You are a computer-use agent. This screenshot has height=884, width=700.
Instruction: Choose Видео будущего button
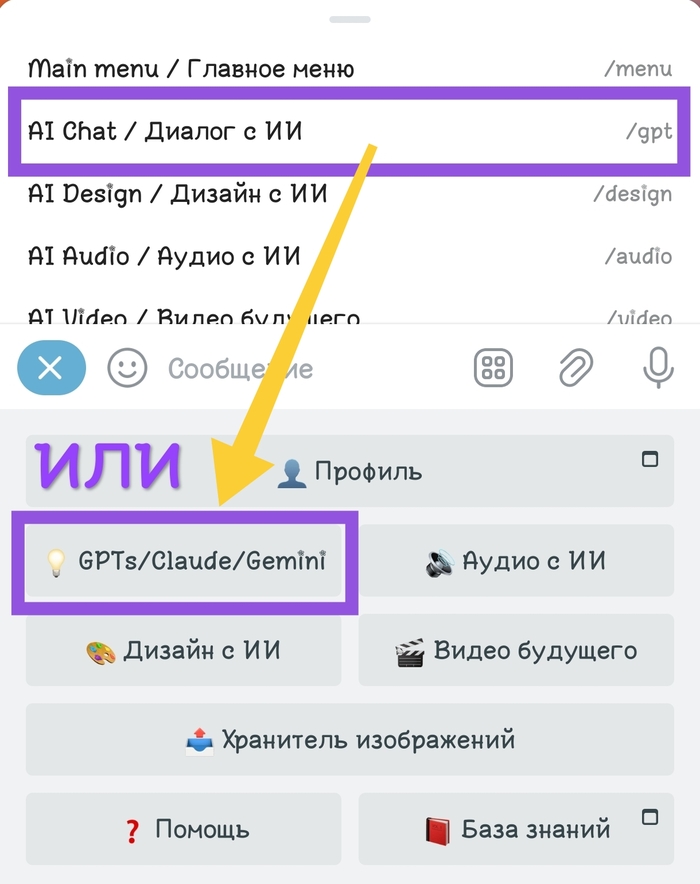[x=516, y=651]
